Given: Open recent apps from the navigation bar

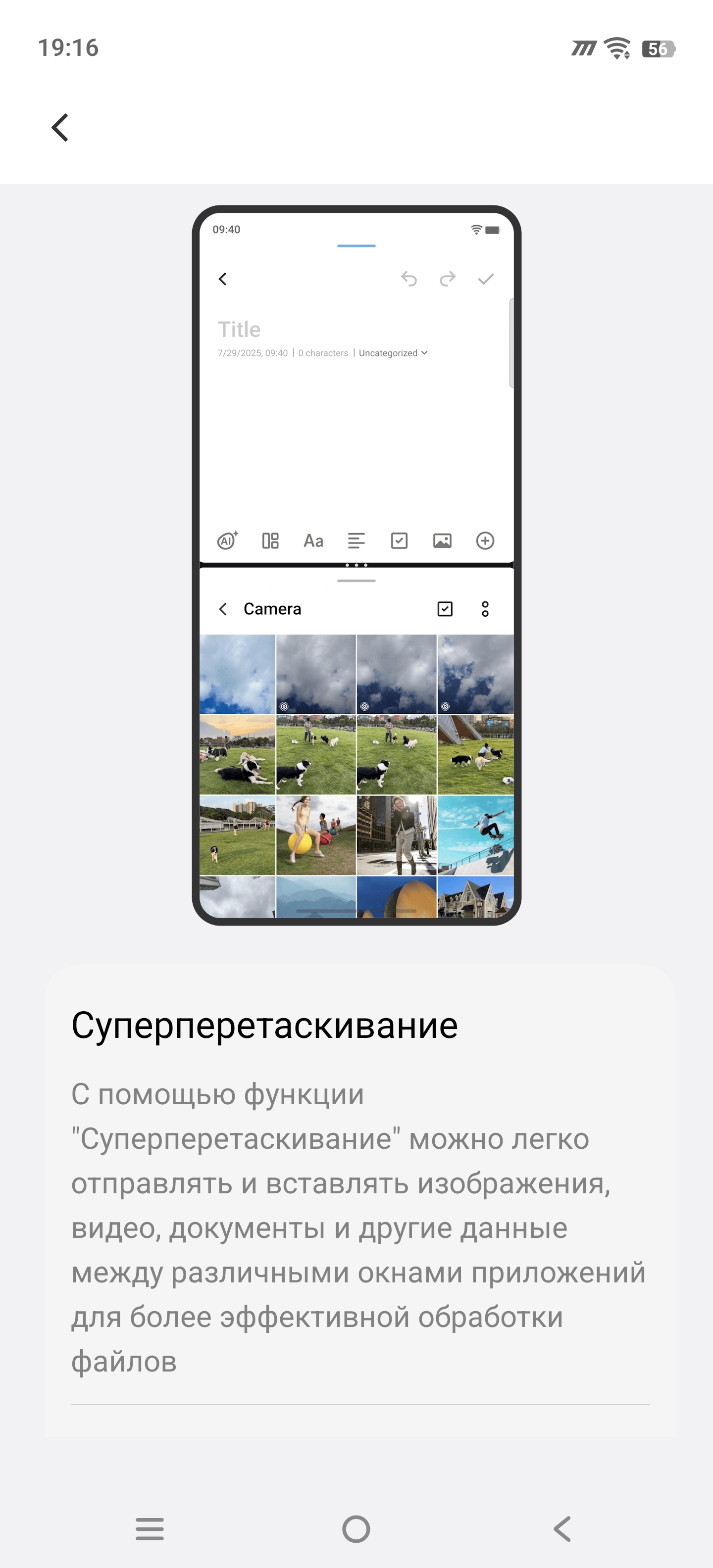Looking at the screenshot, I should click(150, 1528).
